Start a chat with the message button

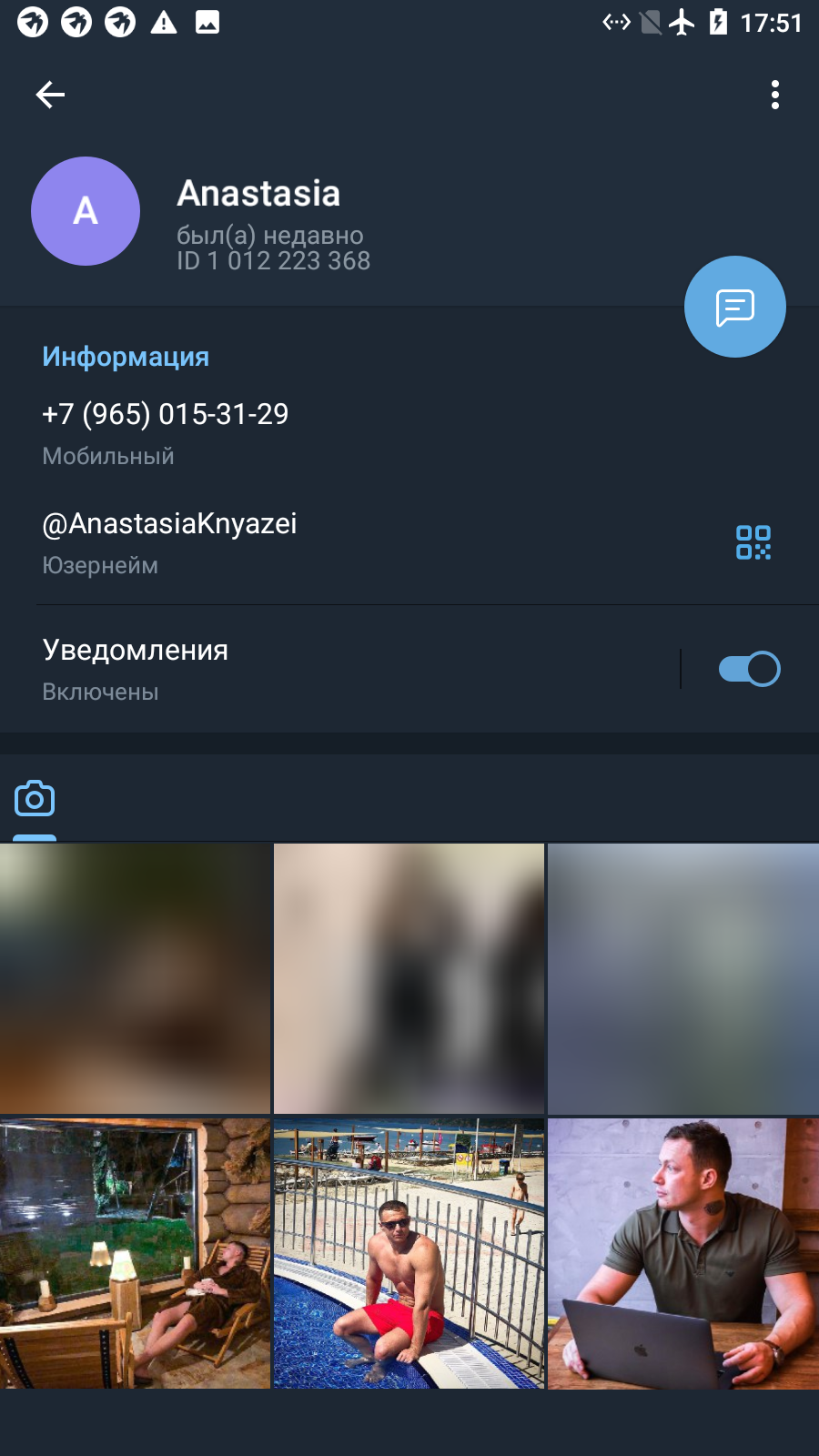(x=735, y=307)
